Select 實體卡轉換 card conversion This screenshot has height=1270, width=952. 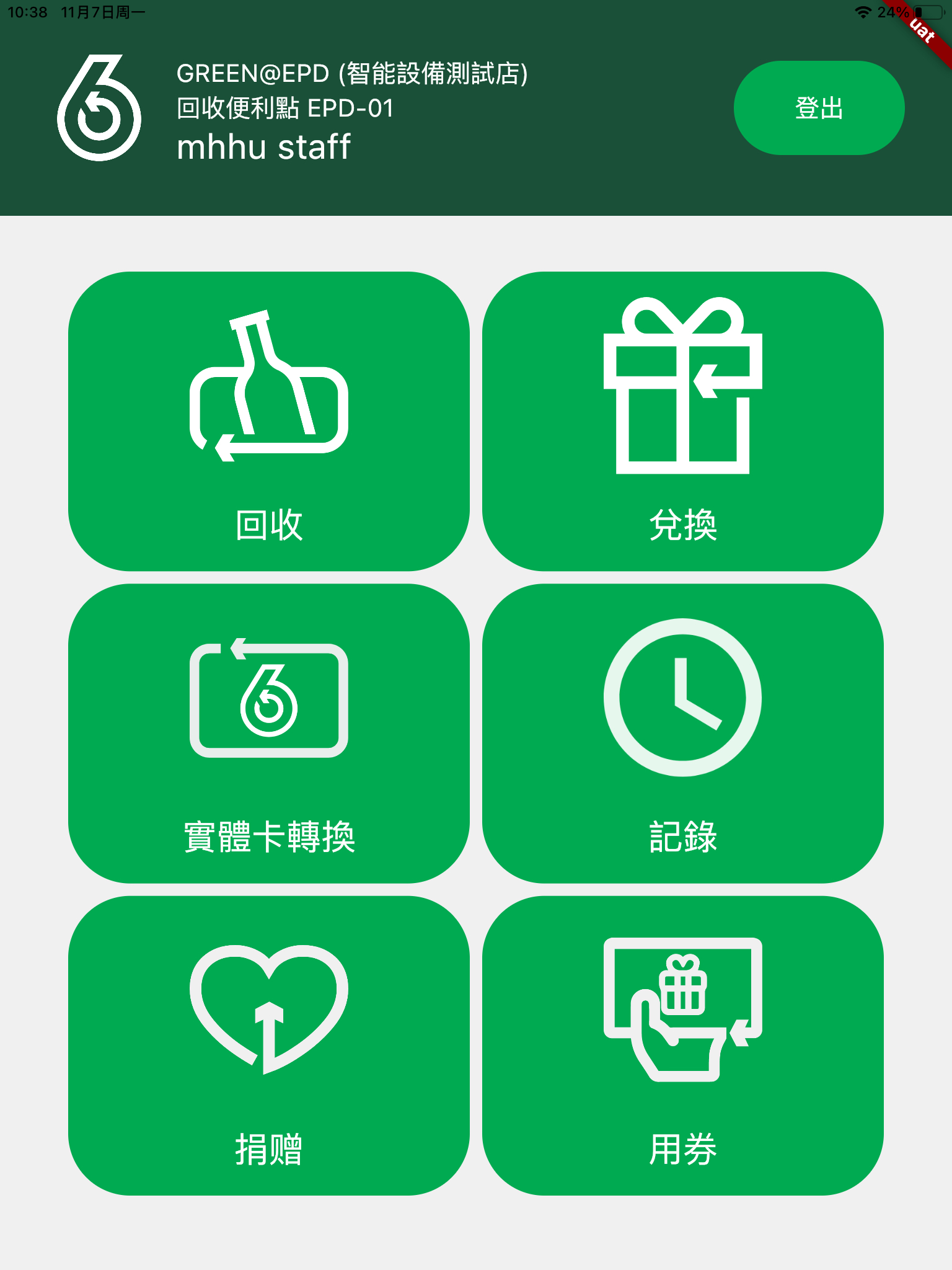click(268, 733)
